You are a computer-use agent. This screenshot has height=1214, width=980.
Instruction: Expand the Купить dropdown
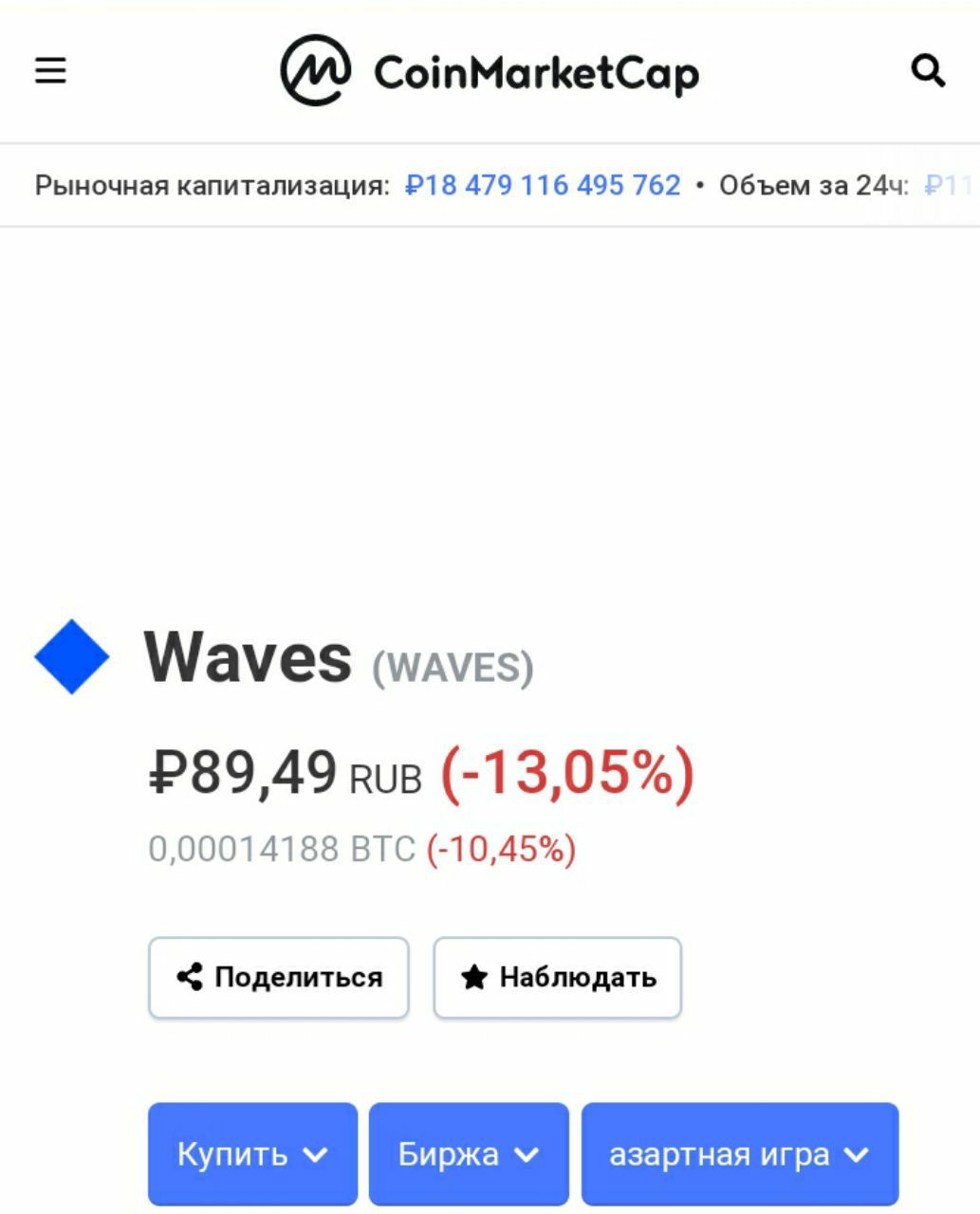click(252, 1153)
